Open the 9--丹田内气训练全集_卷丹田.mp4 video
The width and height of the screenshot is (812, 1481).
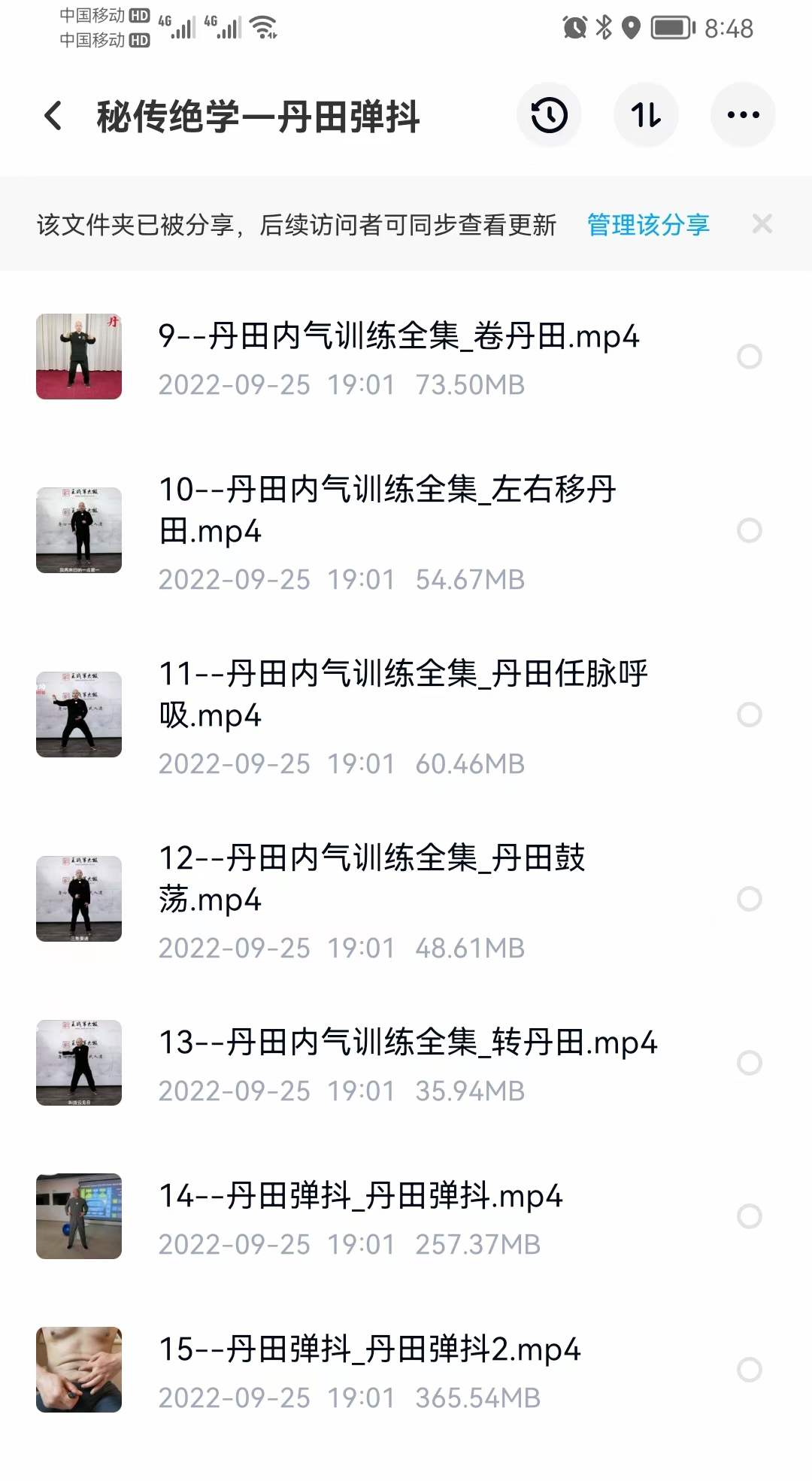(398, 336)
